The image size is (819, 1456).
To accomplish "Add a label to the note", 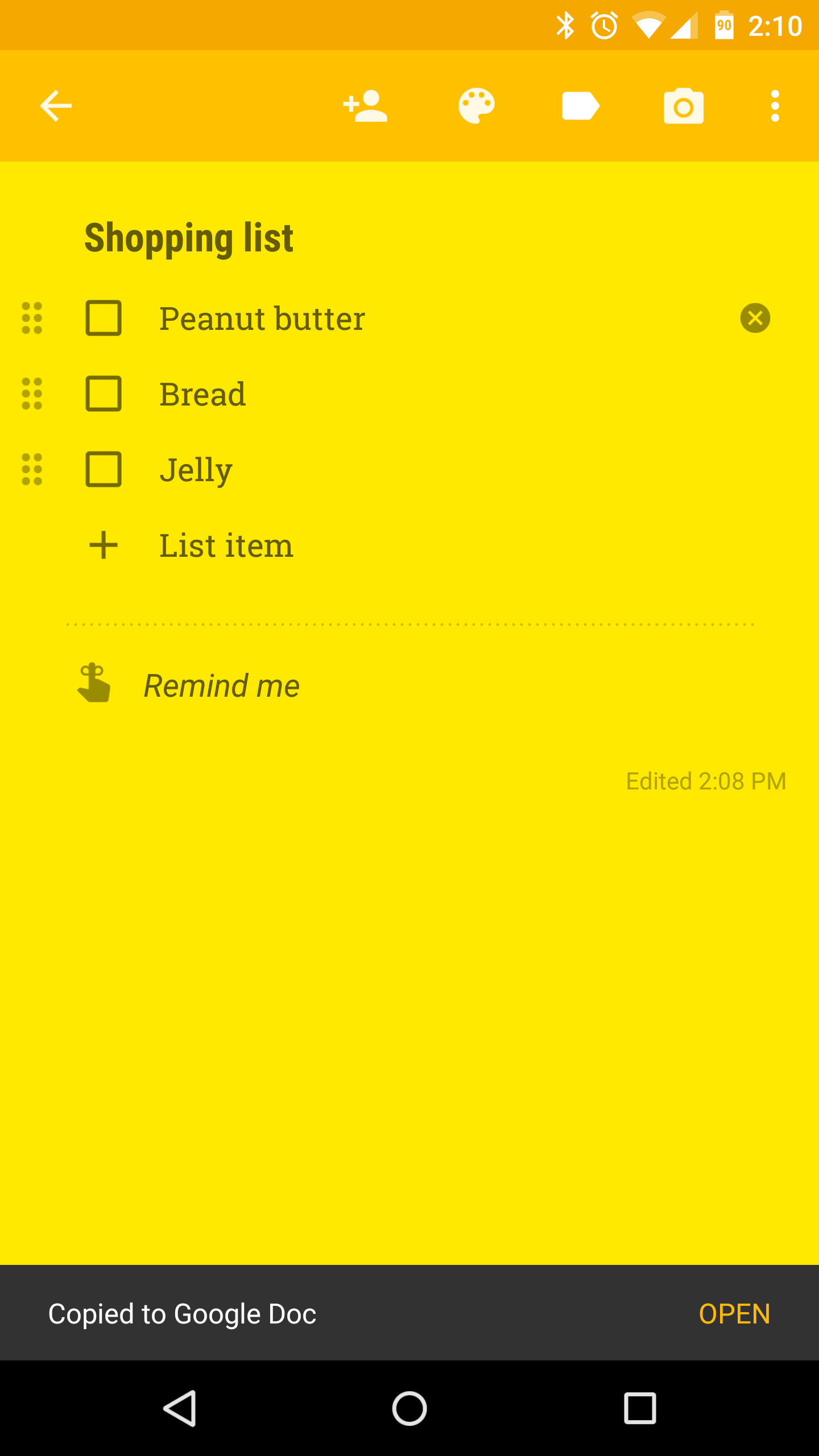I will [580, 106].
